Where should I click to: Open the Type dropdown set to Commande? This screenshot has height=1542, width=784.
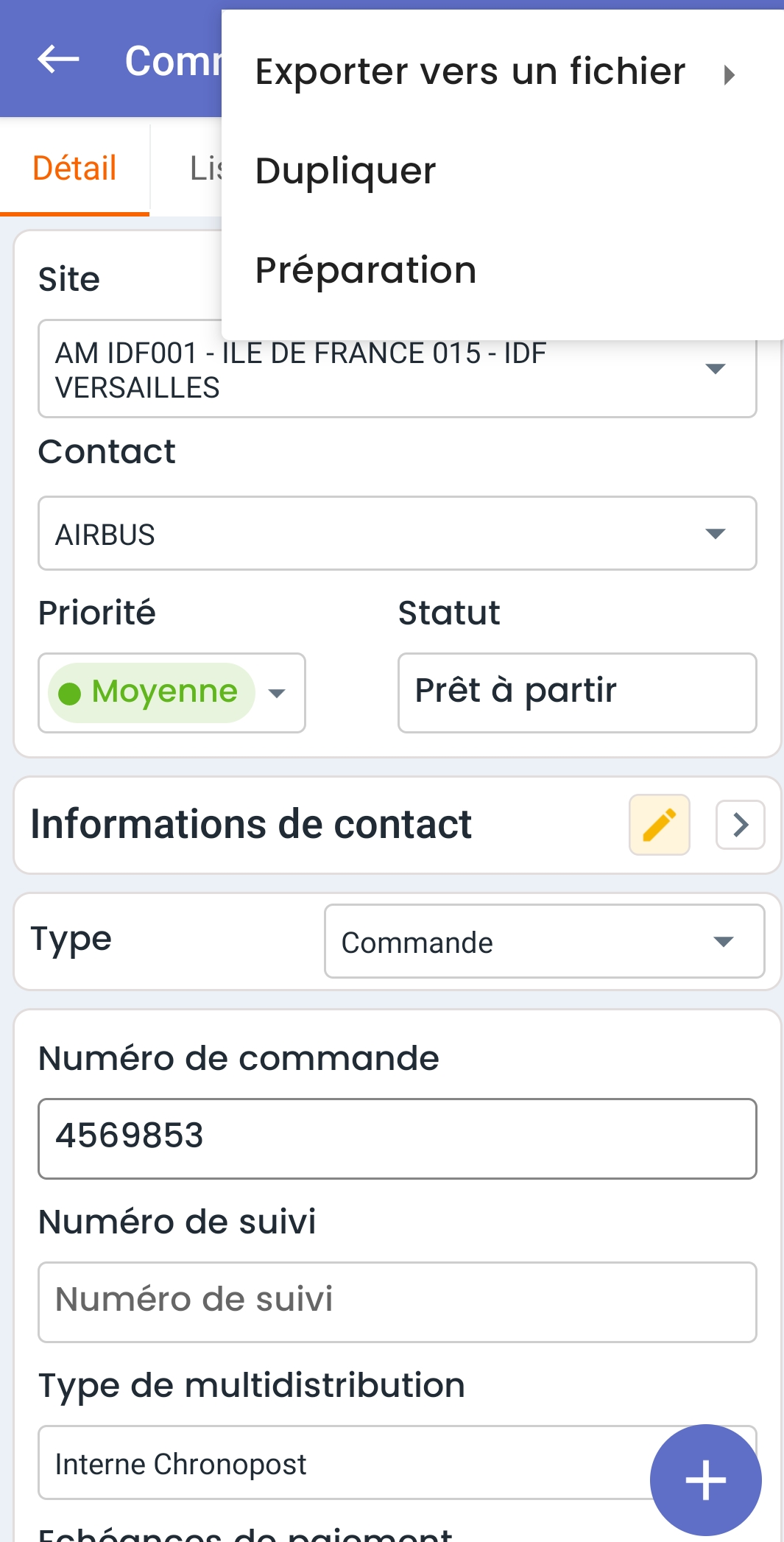tap(545, 942)
